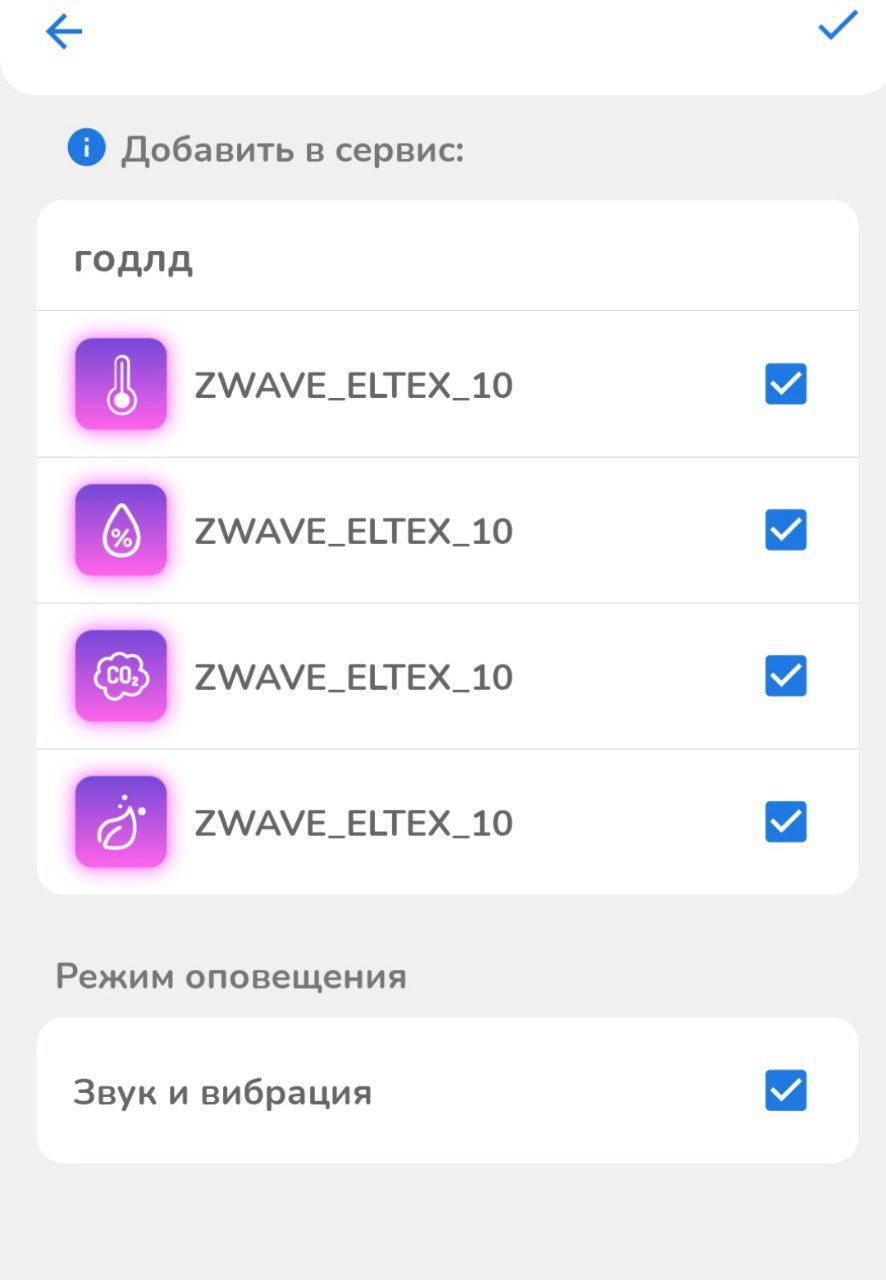The image size is (886, 1280).
Task: Go back using the top arrow
Action: [x=63, y=33]
